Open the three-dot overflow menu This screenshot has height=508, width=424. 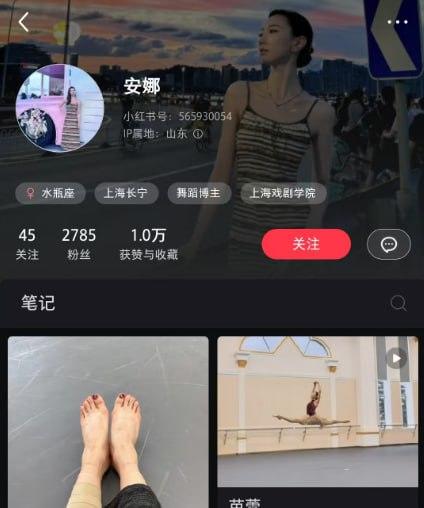[397, 22]
